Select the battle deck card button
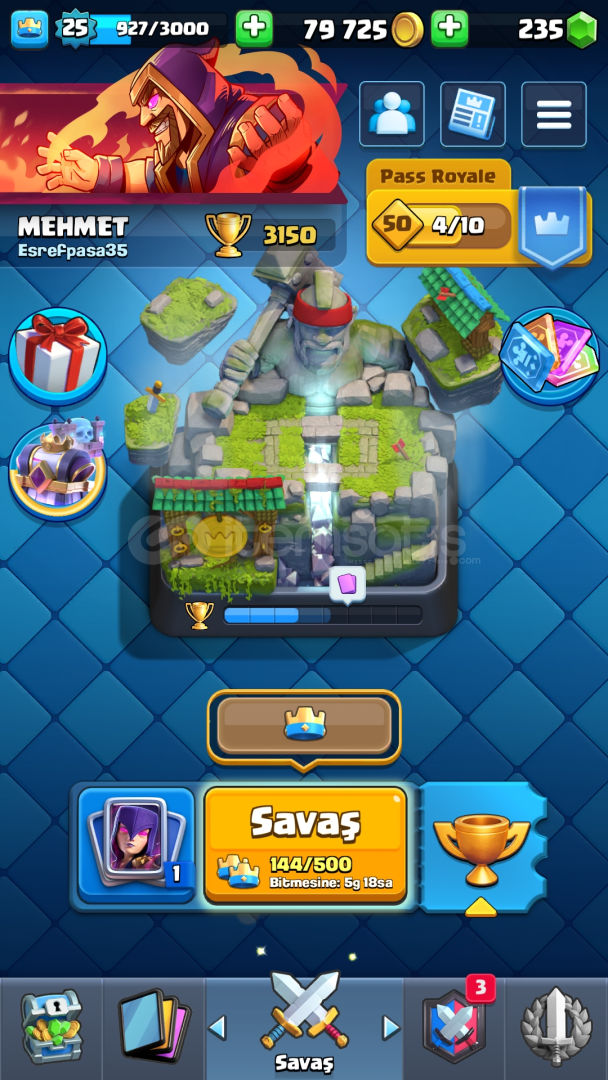608x1080 pixels. (136, 845)
